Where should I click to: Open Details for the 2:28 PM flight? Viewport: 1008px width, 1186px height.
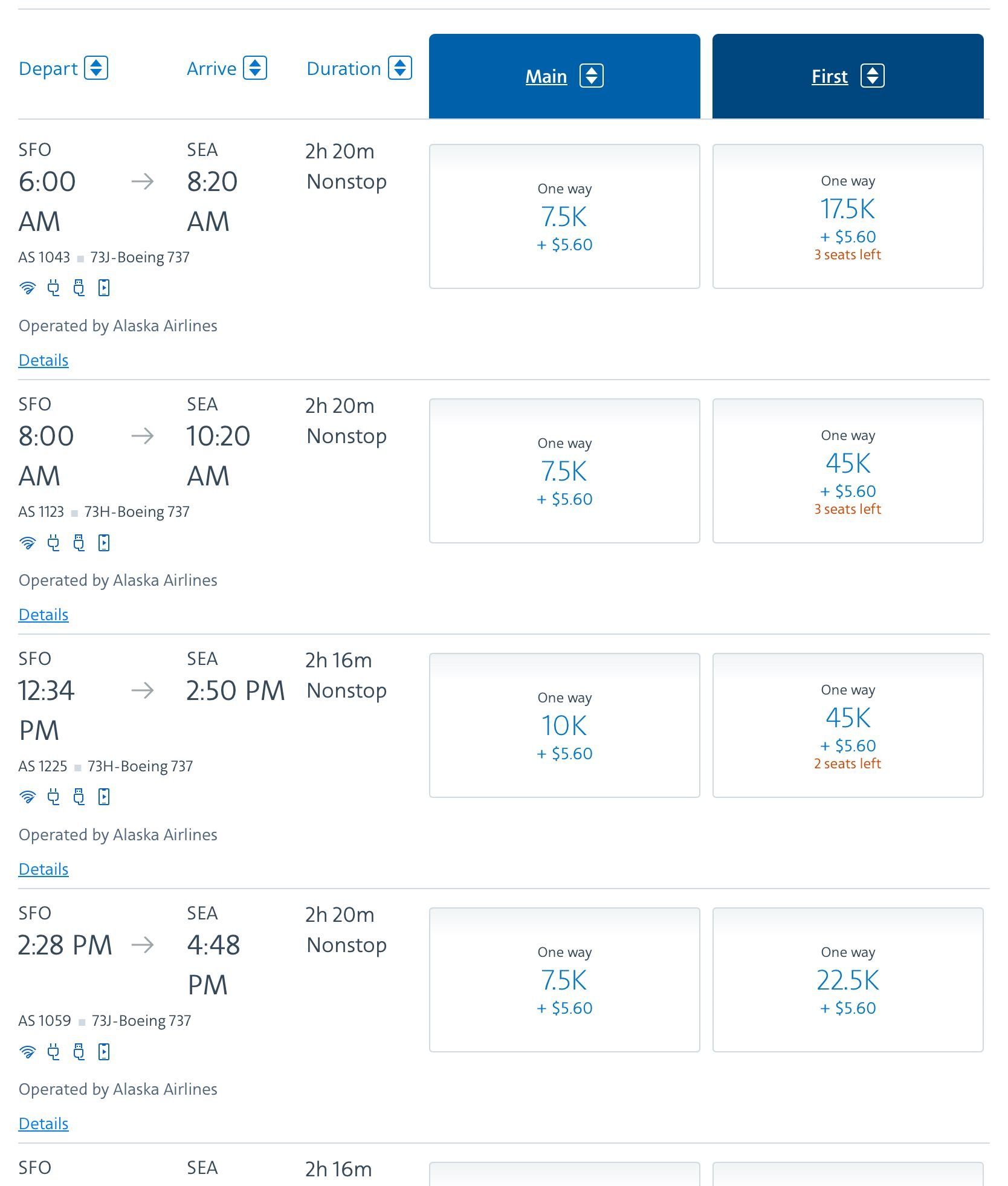click(x=43, y=1123)
